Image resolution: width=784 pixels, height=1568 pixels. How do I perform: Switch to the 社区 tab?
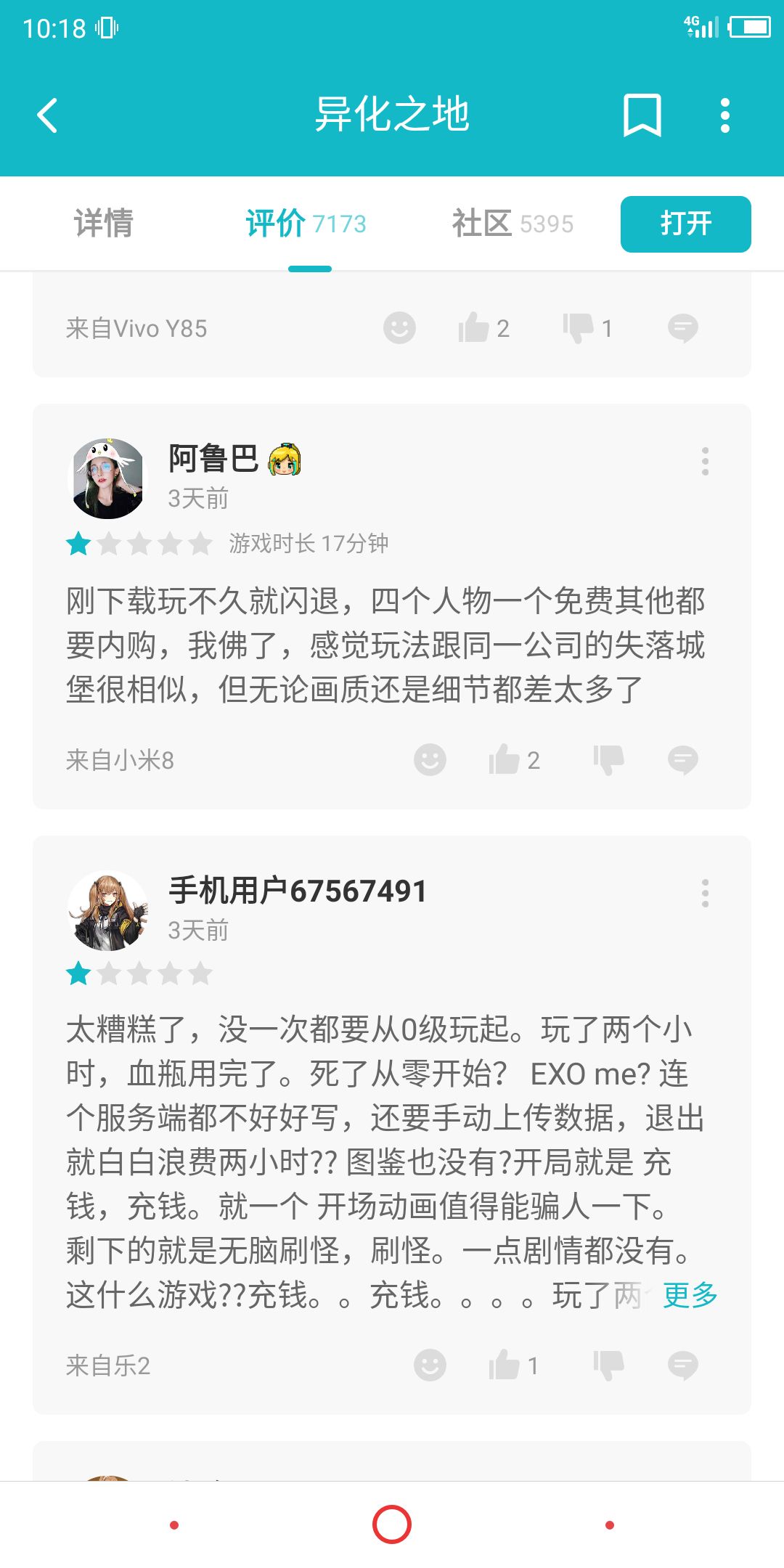pos(513,223)
